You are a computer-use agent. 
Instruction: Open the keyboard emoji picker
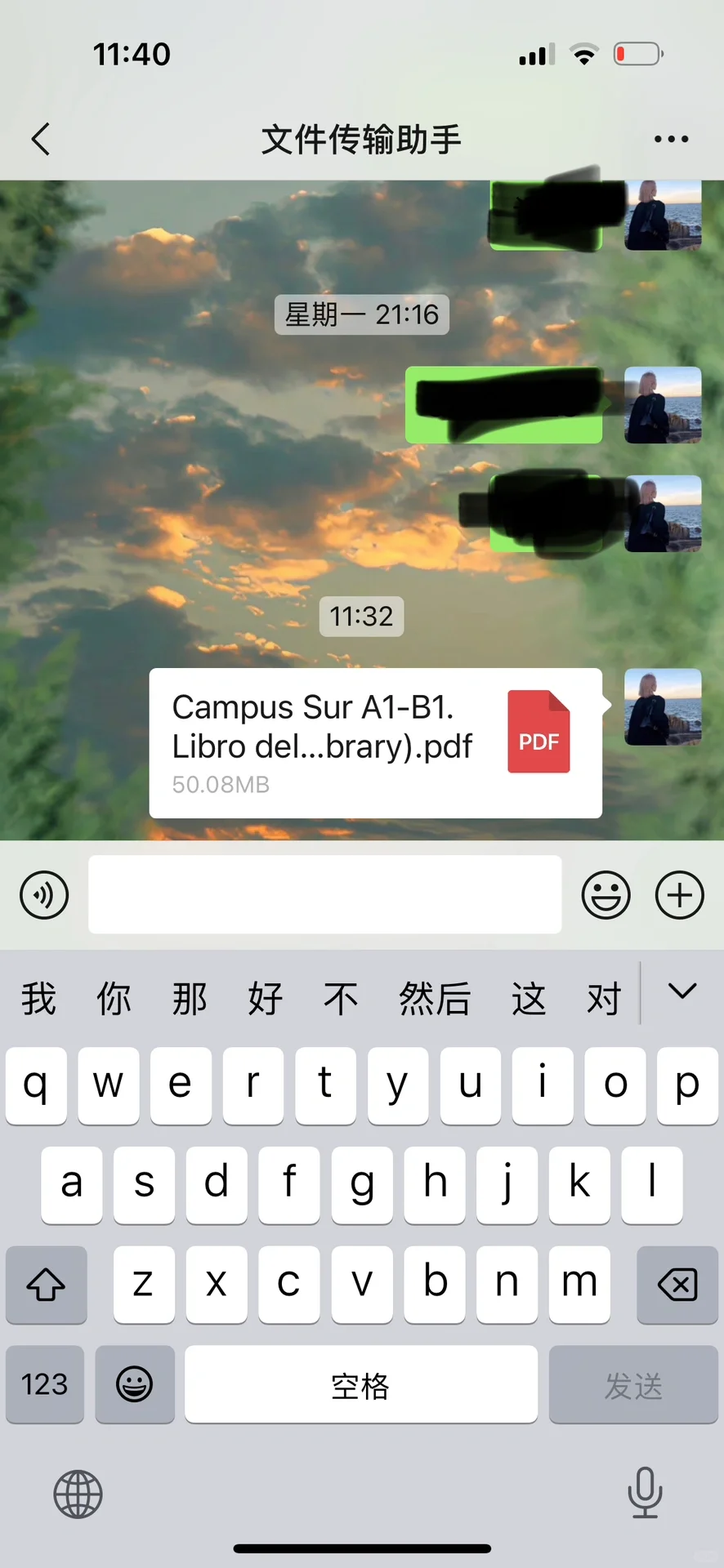click(135, 1384)
